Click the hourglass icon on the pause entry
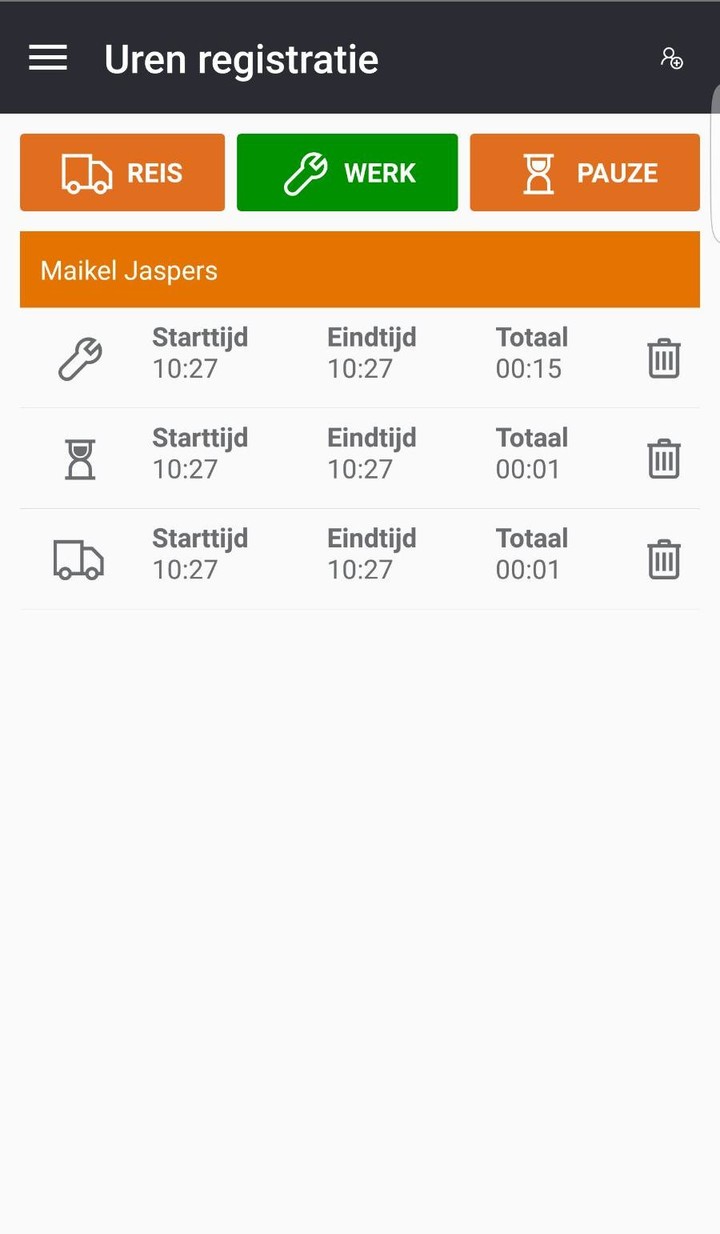 click(79, 457)
